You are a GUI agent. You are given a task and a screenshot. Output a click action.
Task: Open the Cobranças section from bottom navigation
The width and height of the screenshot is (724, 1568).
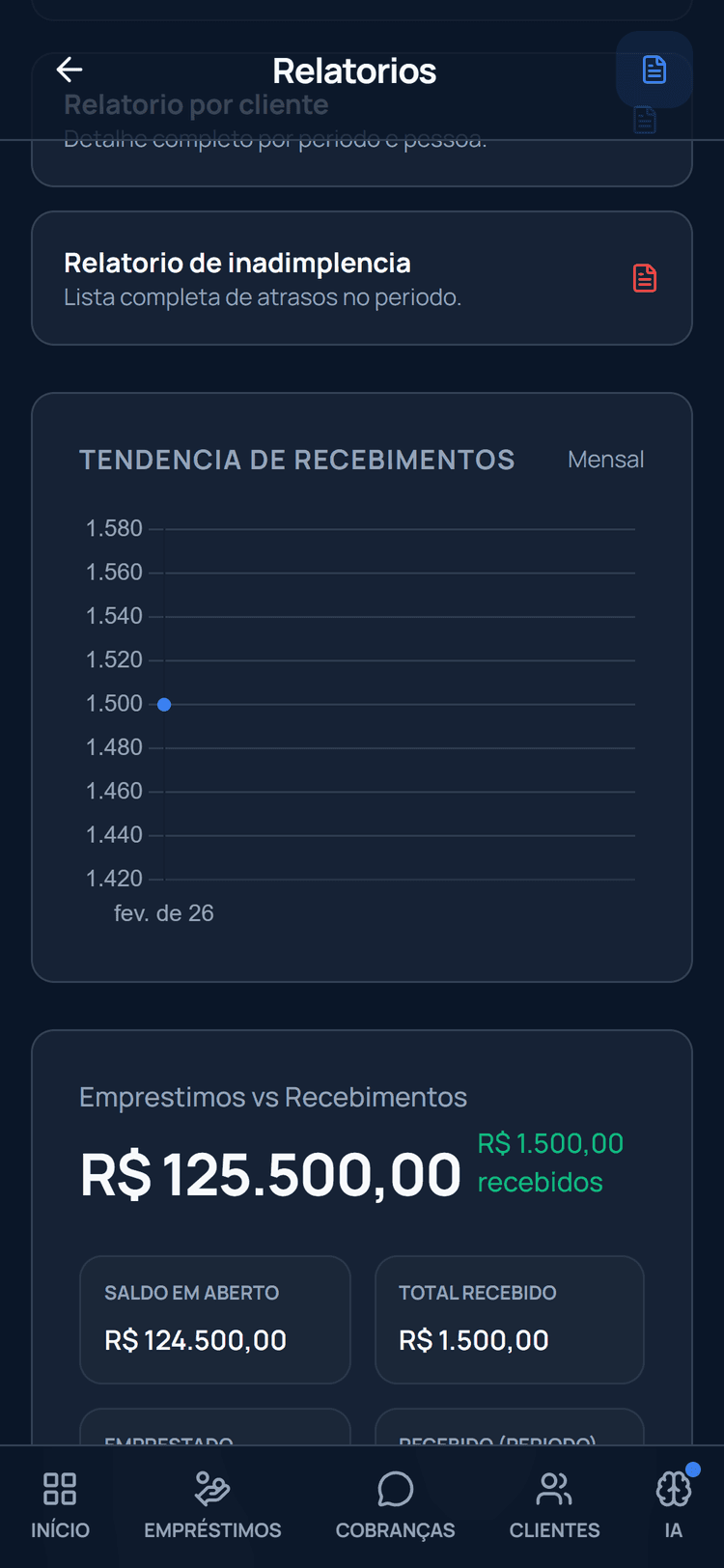click(395, 1506)
